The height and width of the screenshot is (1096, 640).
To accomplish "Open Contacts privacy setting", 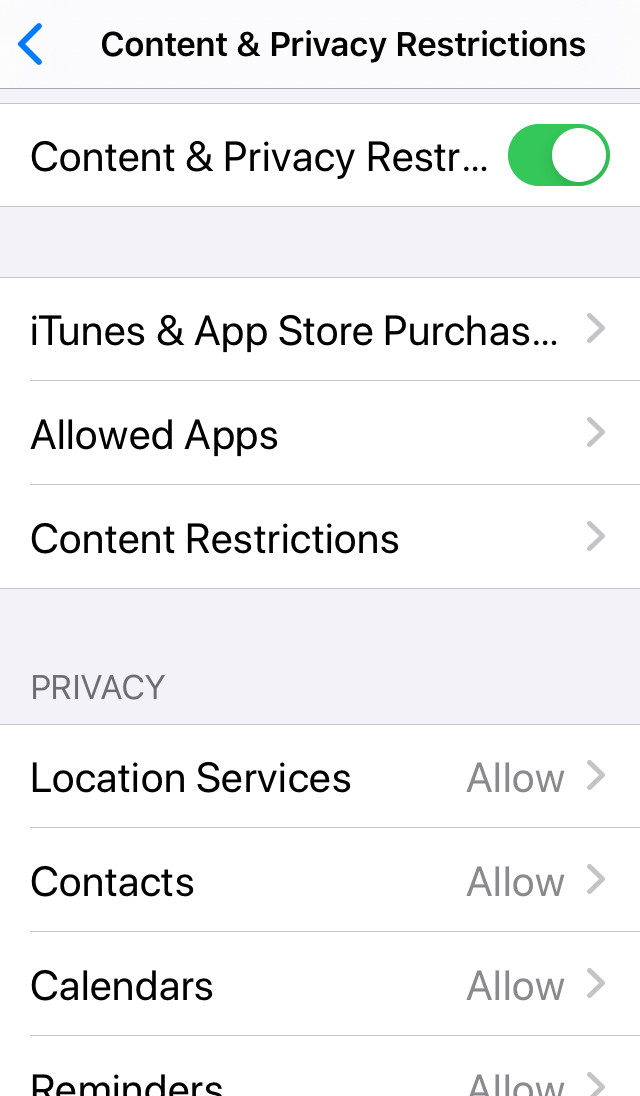I will pos(320,881).
